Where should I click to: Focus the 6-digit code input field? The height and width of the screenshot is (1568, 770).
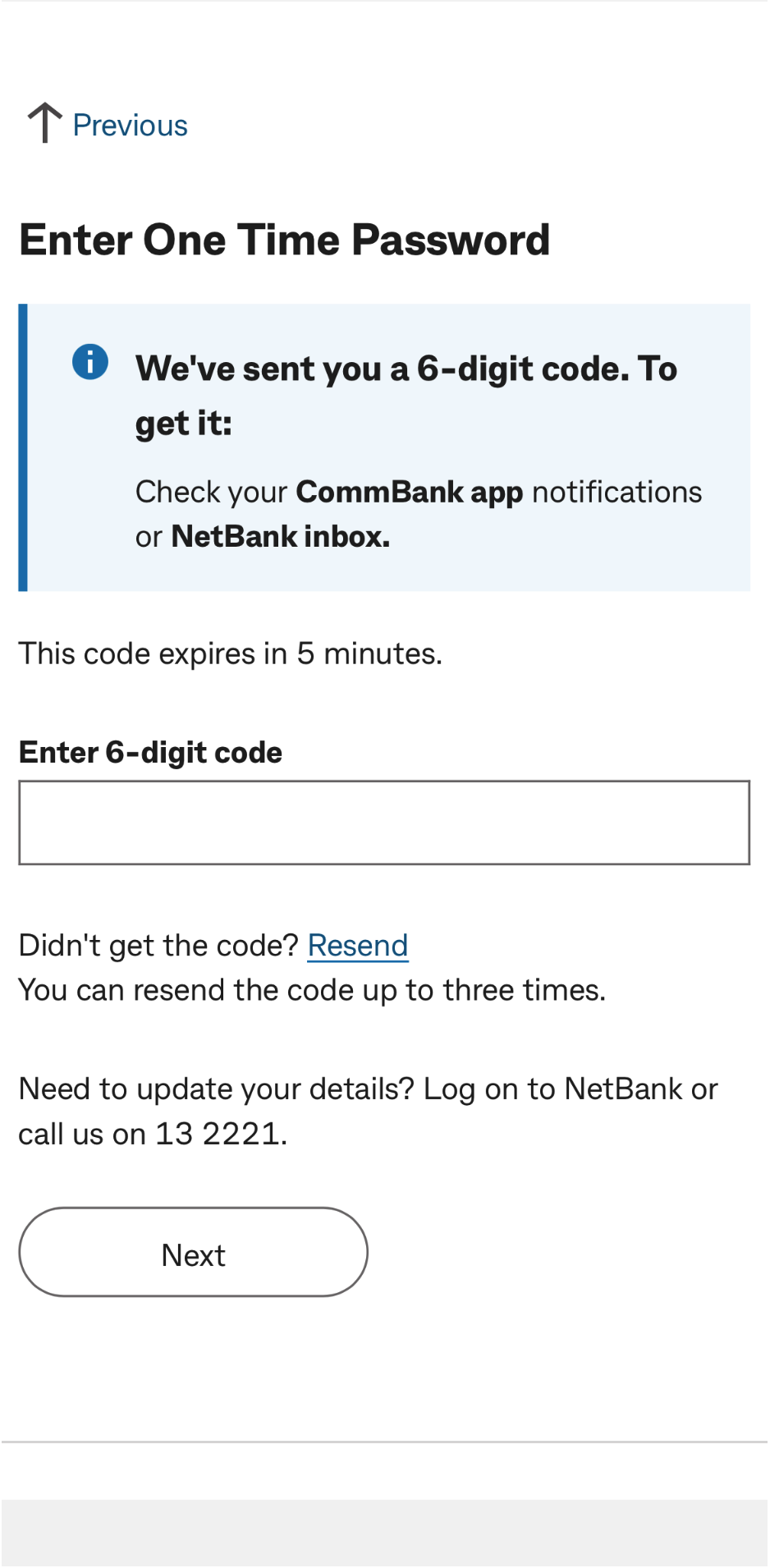tap(384, 823)
